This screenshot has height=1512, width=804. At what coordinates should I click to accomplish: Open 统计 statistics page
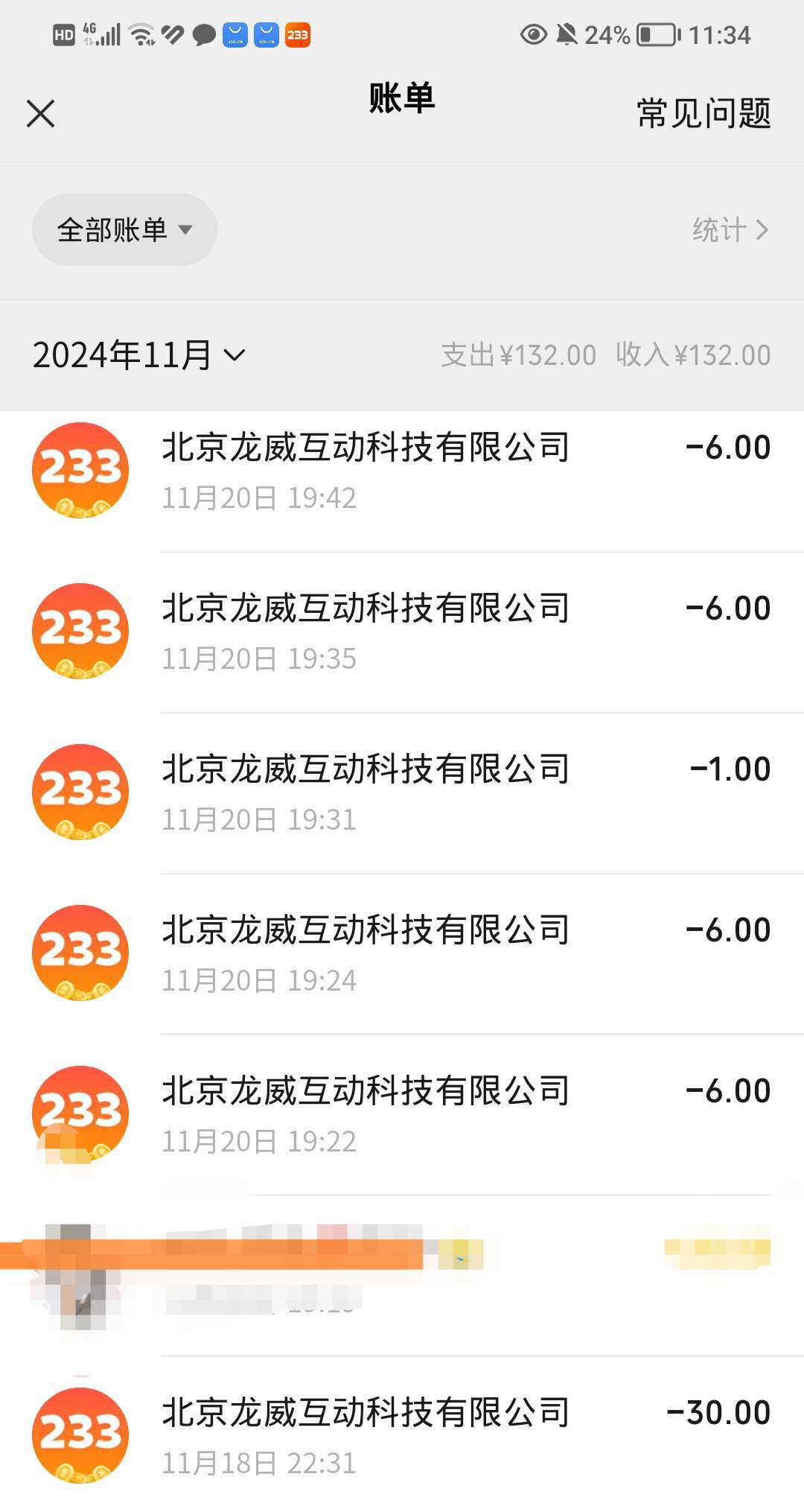tap(729, 230)
